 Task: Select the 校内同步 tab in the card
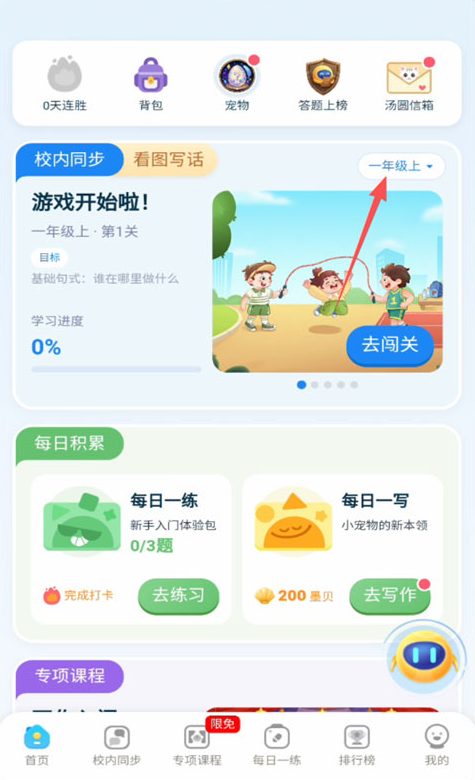(x=69, y=159)
